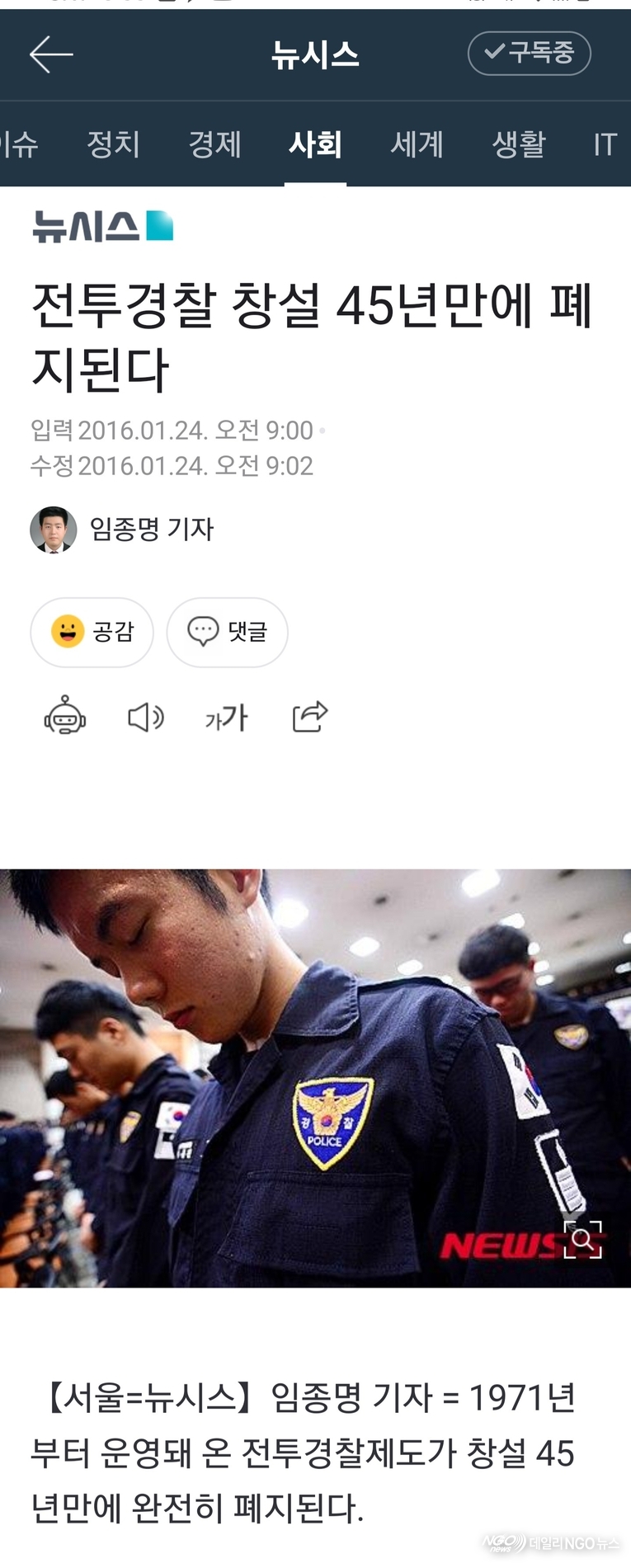Tap the 공감 reaction button
Screen dimensions: 631x1568
(92, 632)
